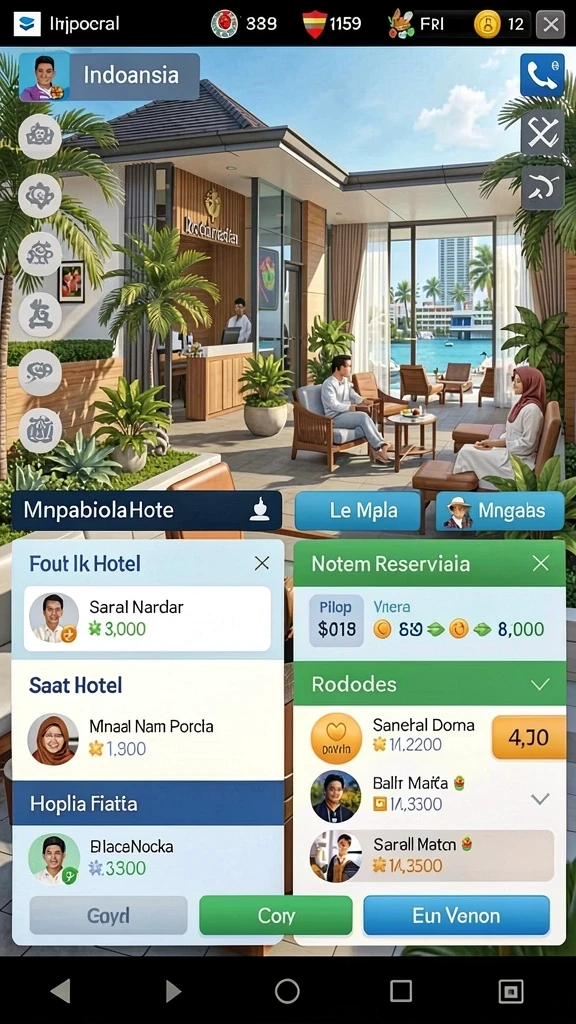Dismiss the Notem Reserviaia panel

click(540, 563)
